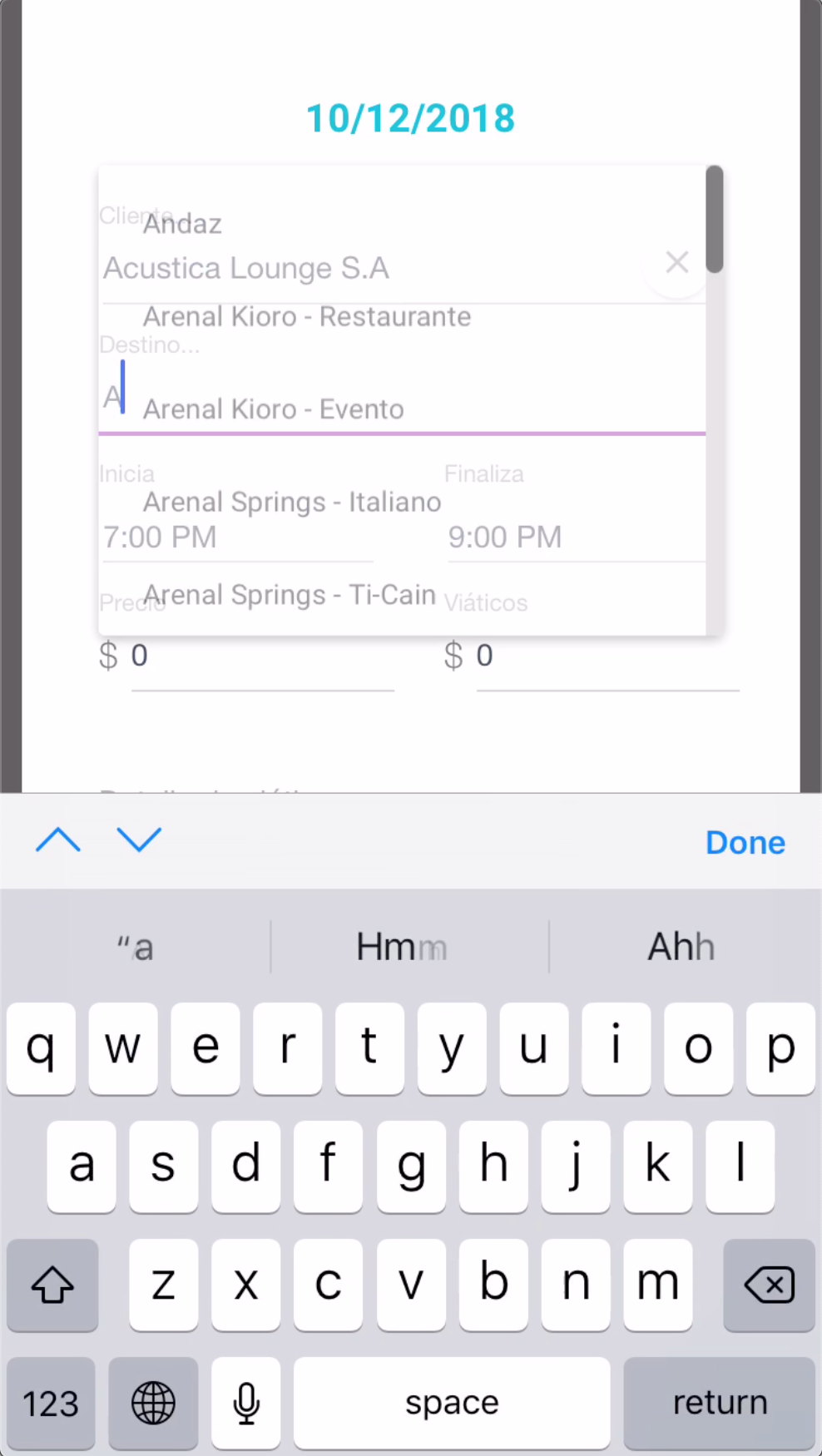Start dictation with the microphone key

[x=246, y=1404]
